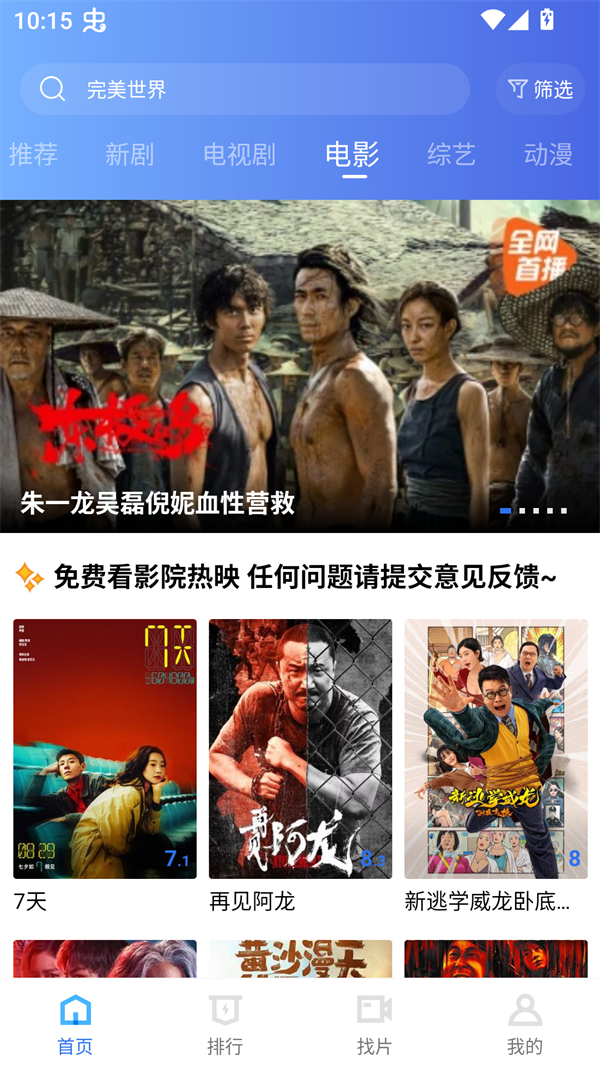Switch to the 排行 rankings tab
The height and width of the screenshot is (1066, 600).
tap(225, 1023)
